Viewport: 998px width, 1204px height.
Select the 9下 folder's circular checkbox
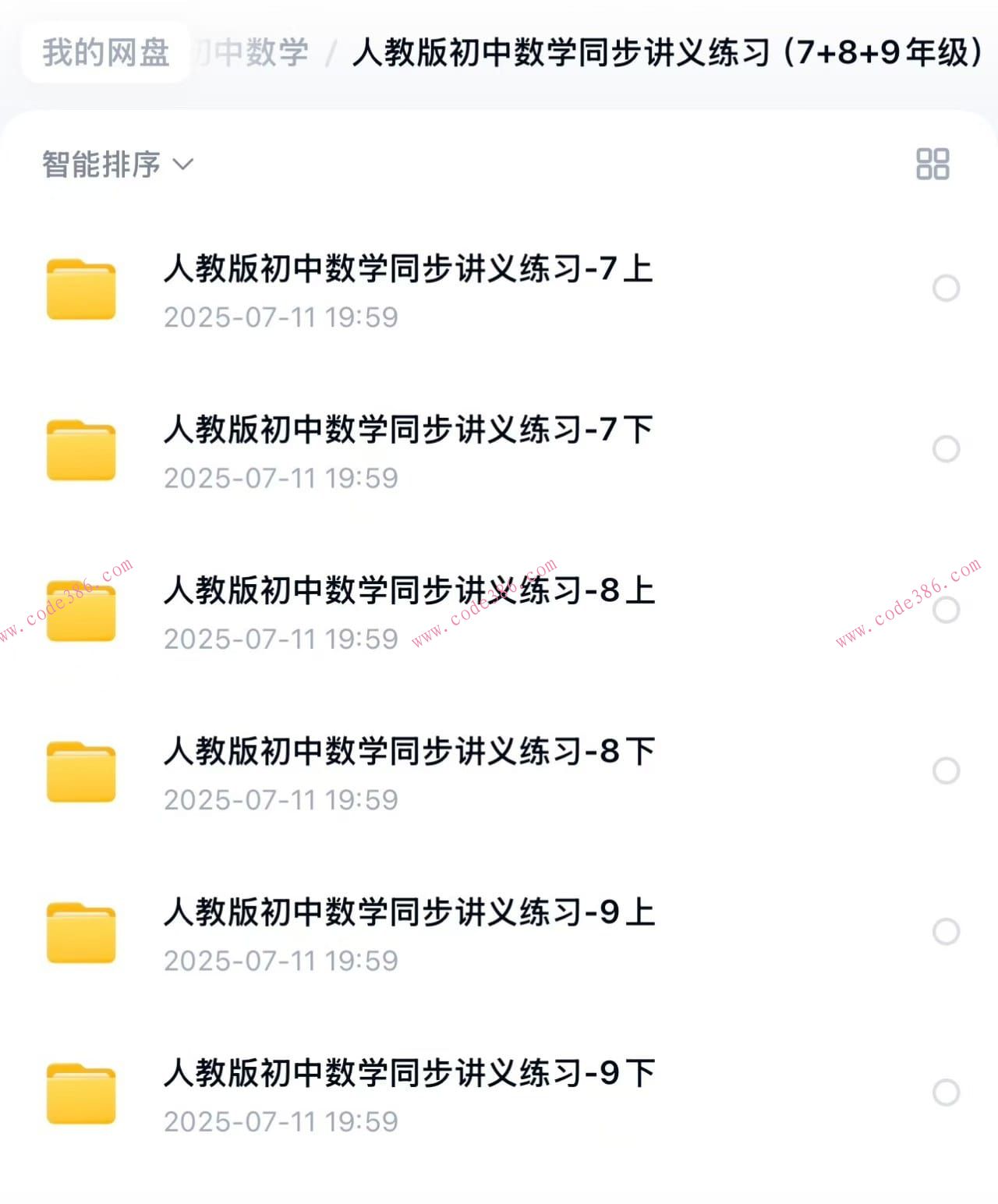(x=947, y=1092)
